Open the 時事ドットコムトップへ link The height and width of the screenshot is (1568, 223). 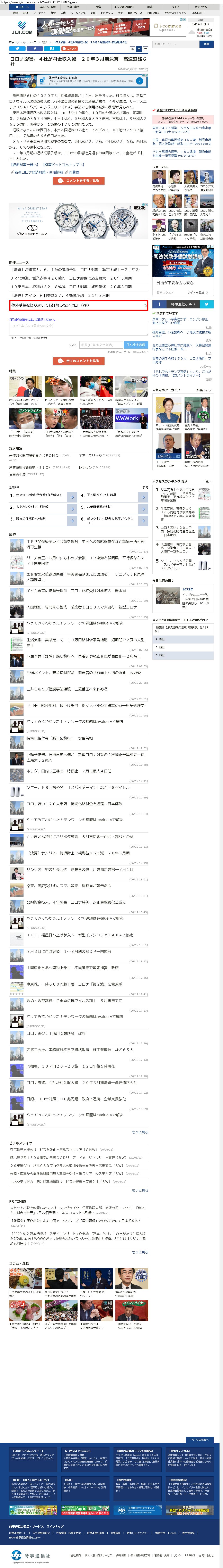[x=64, y=164]
